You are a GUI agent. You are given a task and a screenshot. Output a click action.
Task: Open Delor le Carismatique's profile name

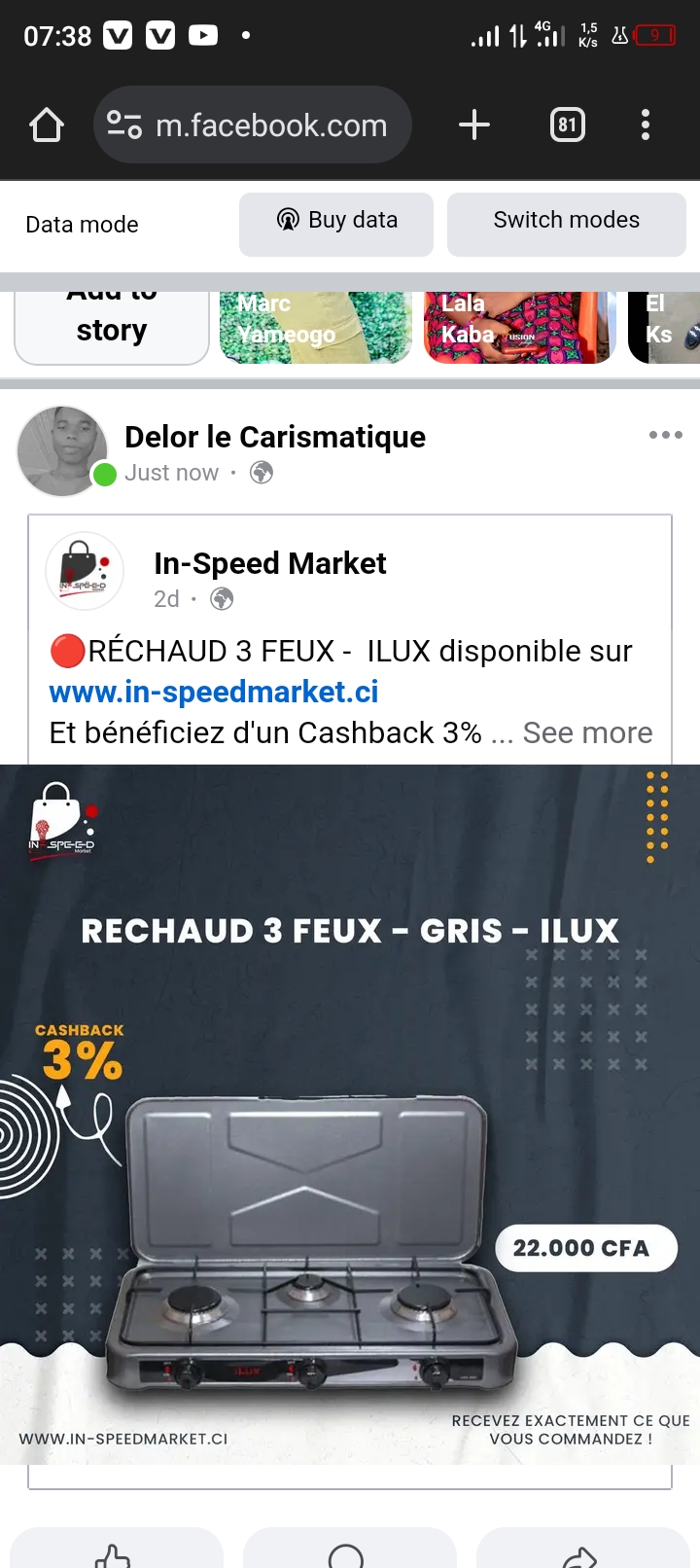(275, 438)
